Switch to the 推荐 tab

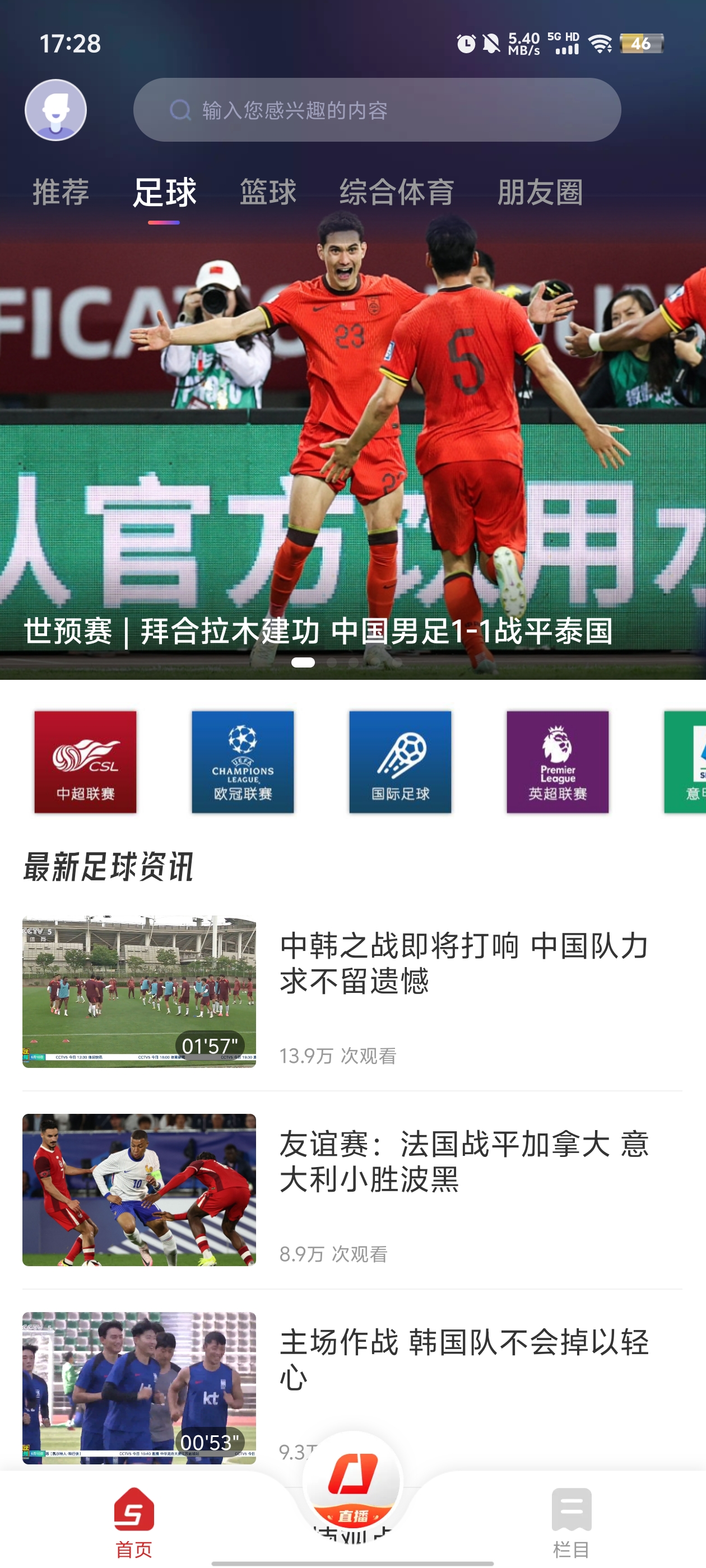pos(61,192)
